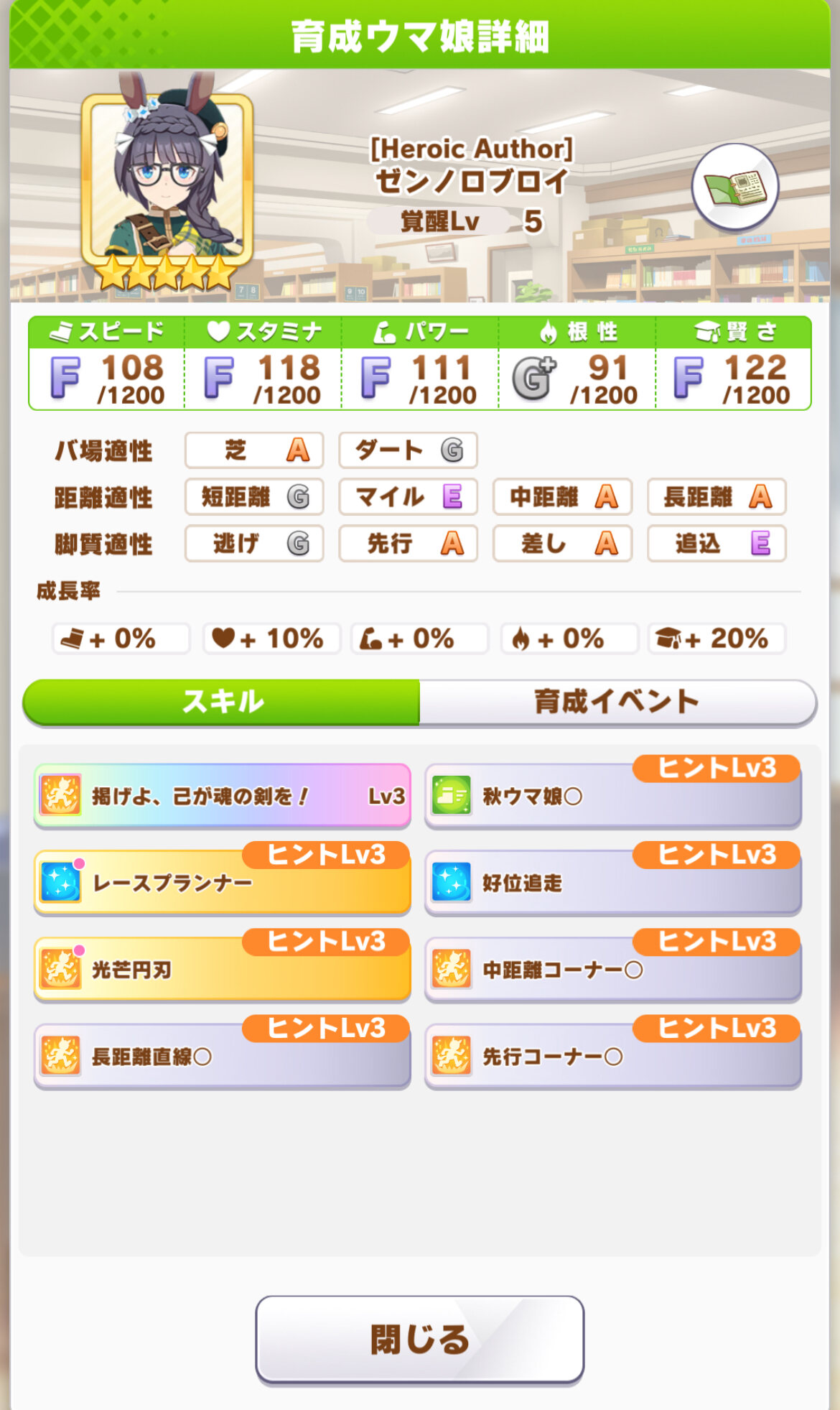
Task: Show 好位追走 skill details
Action: [612, 883]
